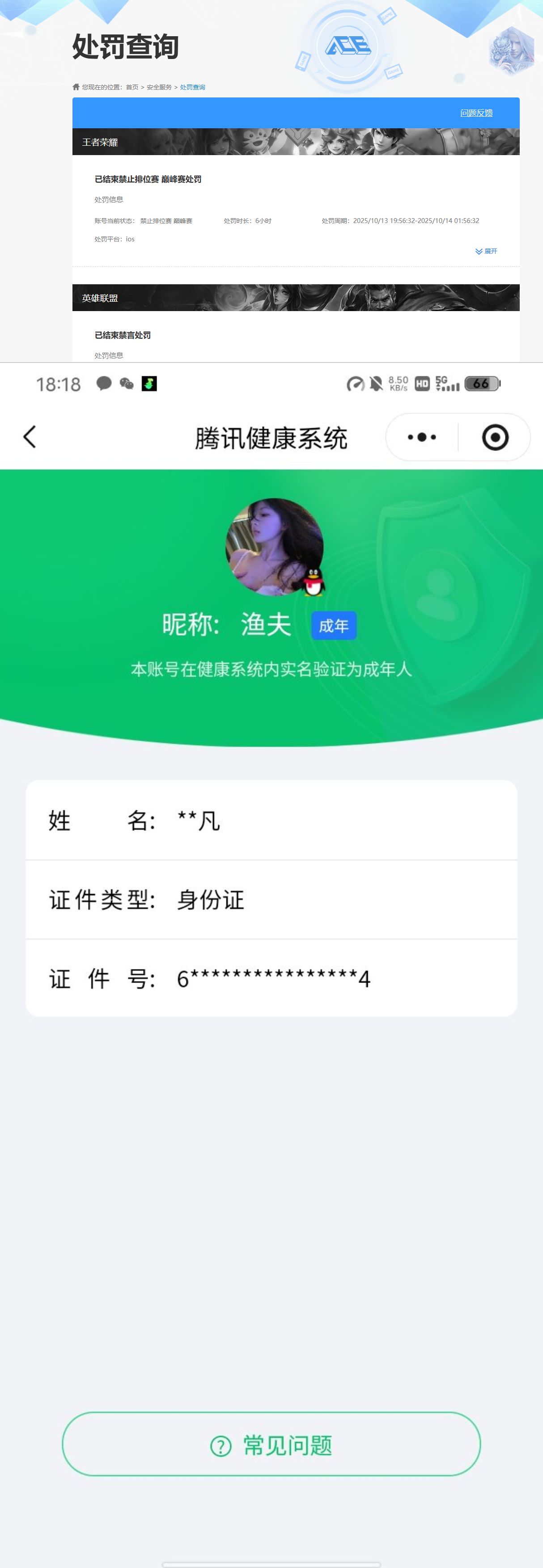Image resolution: width=543 pixels, height=1568 pixels.
Task: Click the home icon in the breadcrumb
Action: 76,87
